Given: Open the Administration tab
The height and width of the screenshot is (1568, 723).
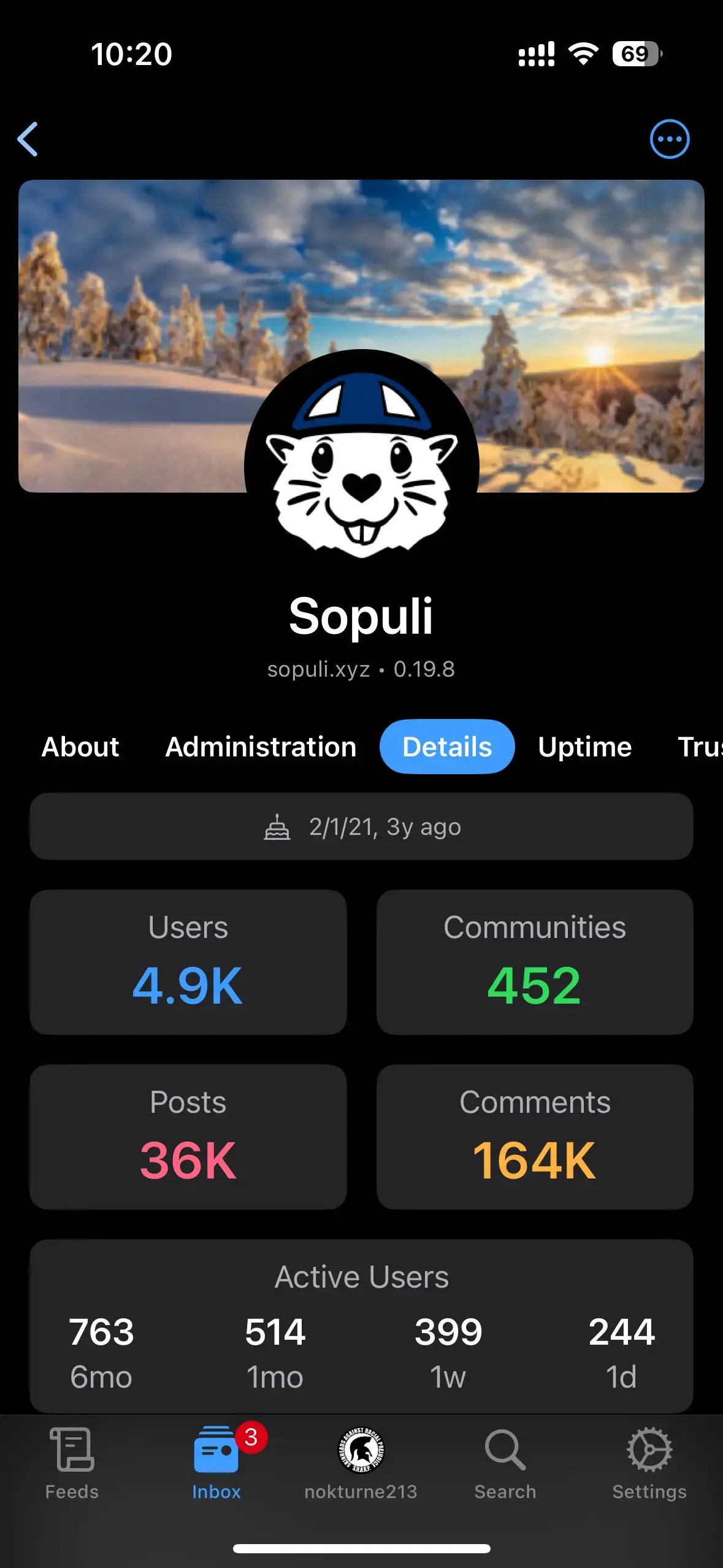Looking at the screenshot, I should tap(261, 747).
